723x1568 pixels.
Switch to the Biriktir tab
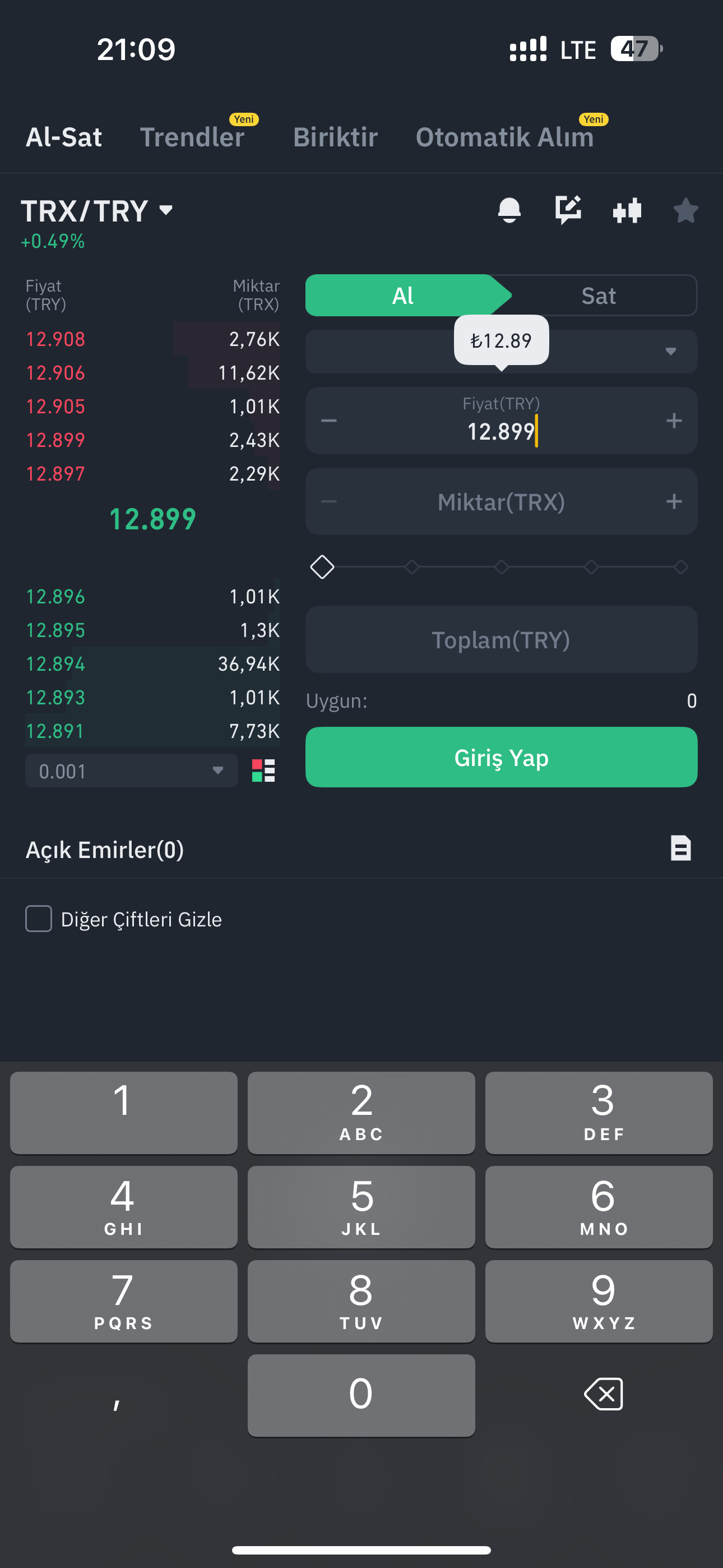(x=335, y=137)
